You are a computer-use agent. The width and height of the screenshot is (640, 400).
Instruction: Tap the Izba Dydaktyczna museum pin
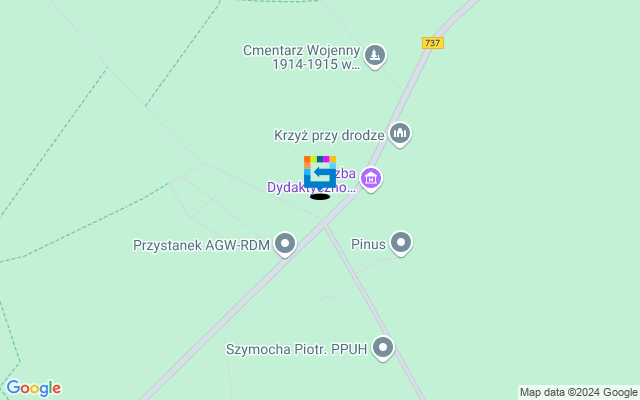(371, 180)
